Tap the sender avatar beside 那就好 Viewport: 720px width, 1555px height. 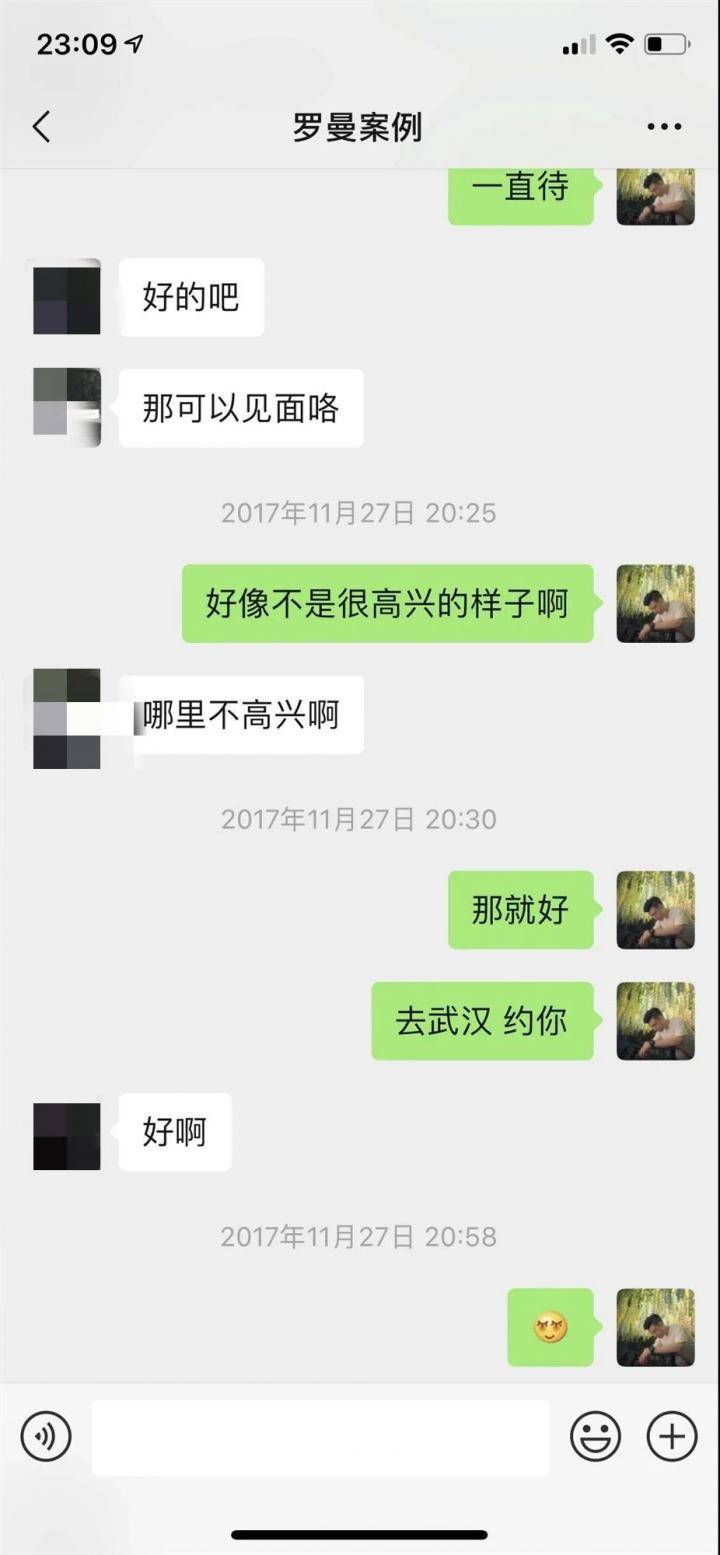655,909
